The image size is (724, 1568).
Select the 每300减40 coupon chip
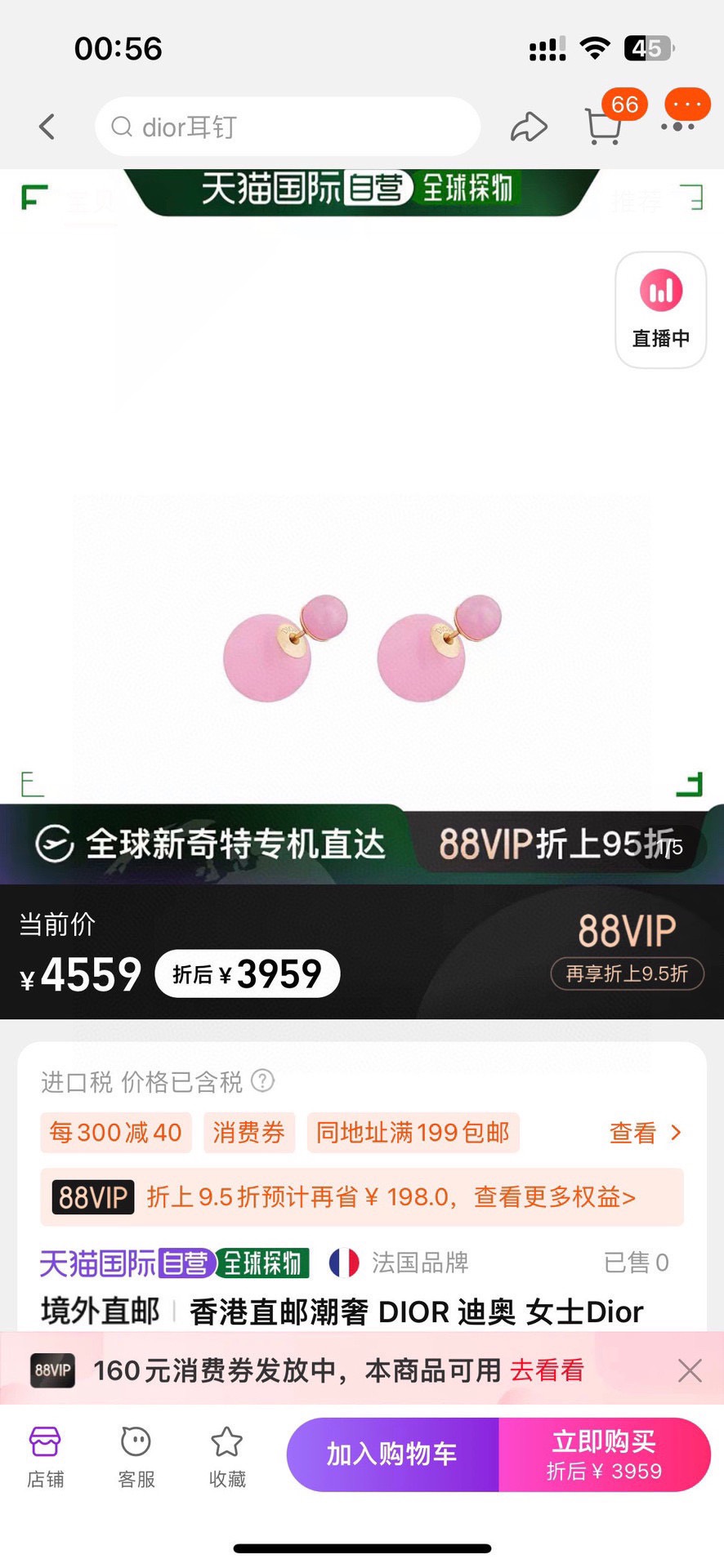tap(116, 1132)
